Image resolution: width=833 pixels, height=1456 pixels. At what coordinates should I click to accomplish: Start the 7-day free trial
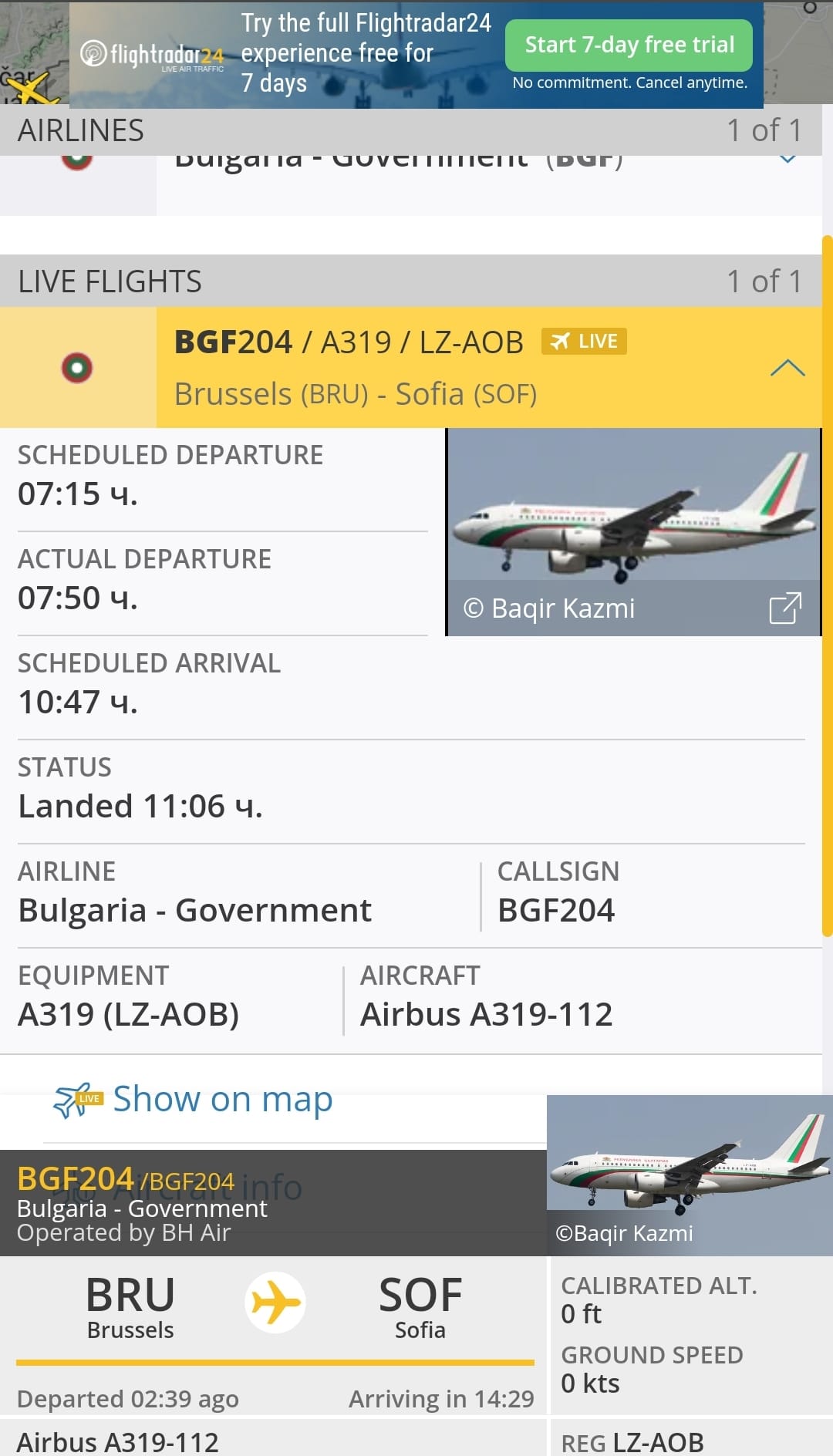point(629,45)
